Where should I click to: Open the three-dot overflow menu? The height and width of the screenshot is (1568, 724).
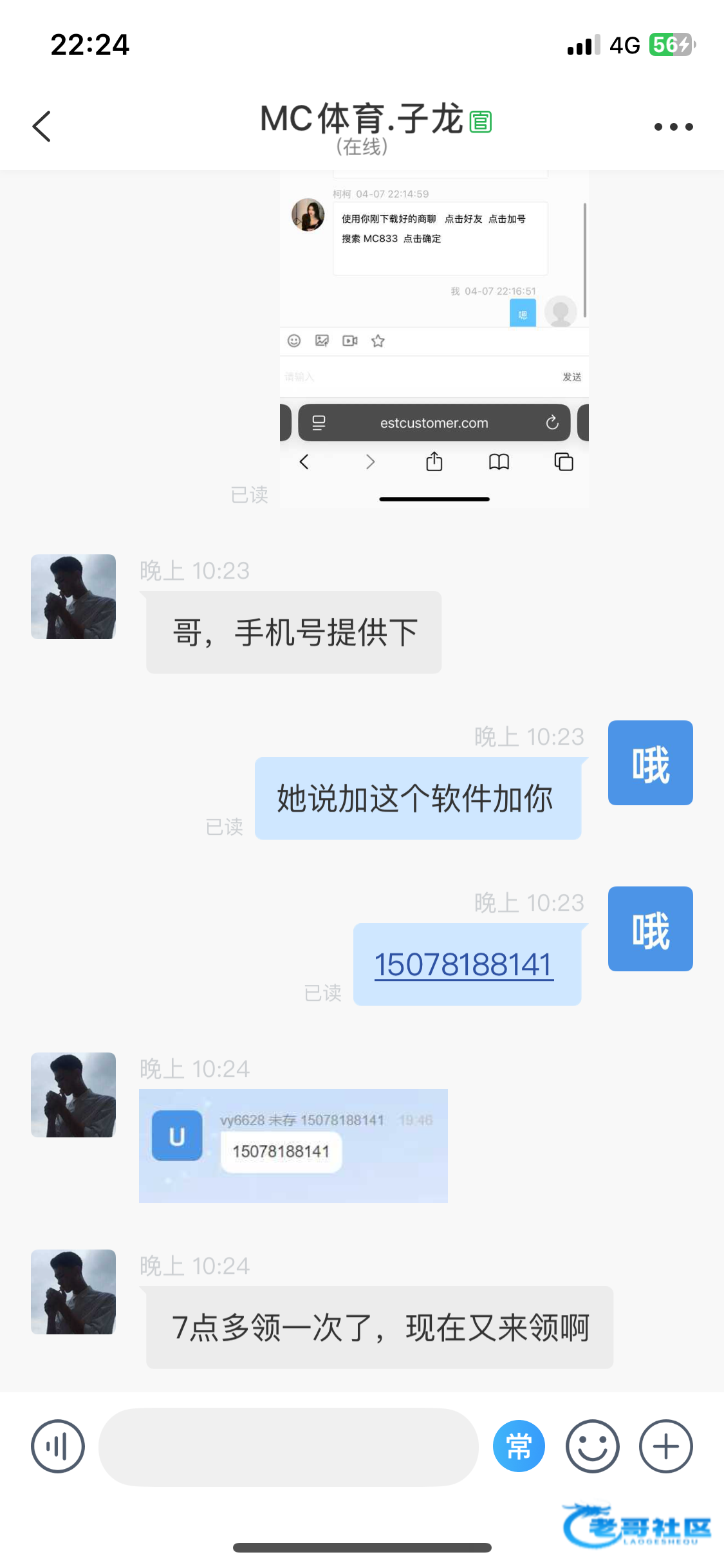[673, 127]
